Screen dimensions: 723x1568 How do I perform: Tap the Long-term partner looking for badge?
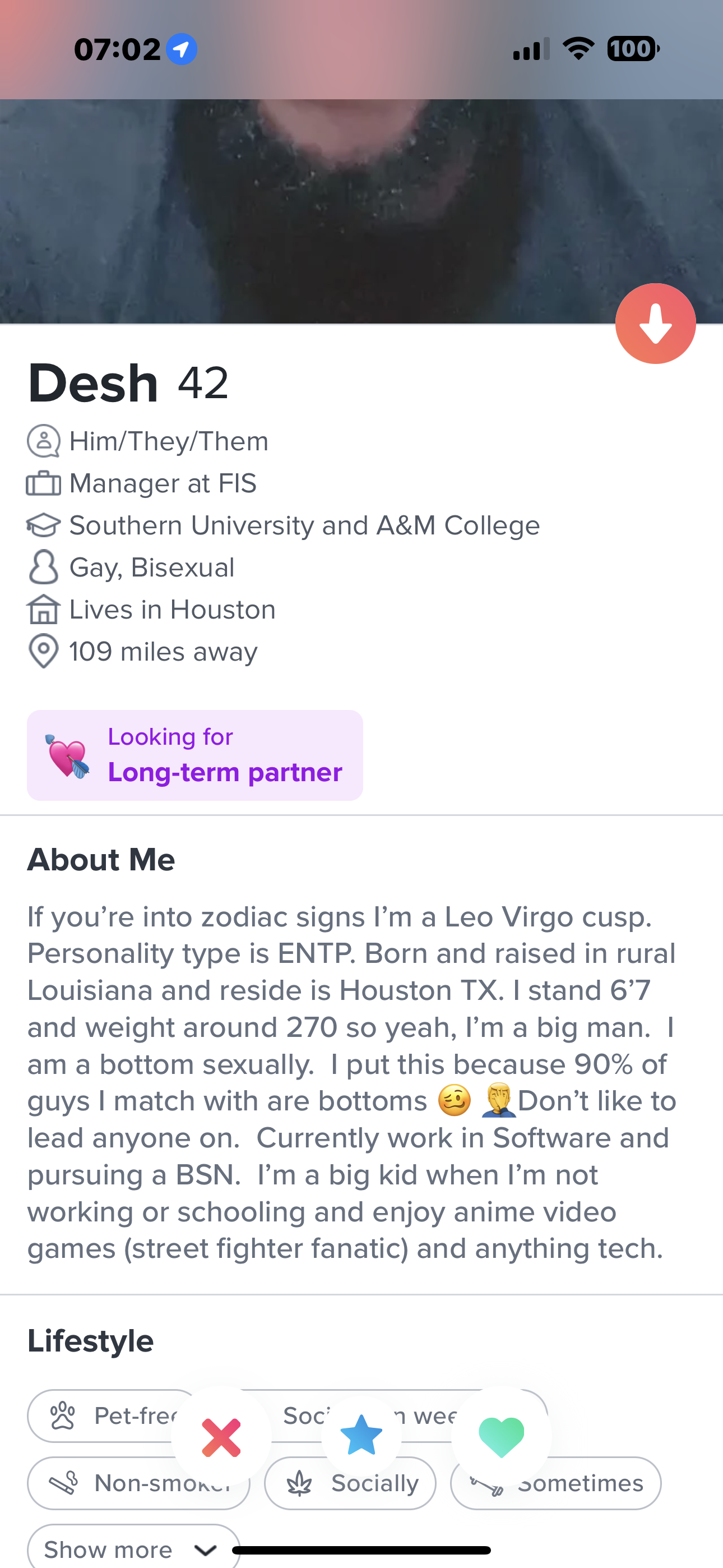click(x=194, y=755)
